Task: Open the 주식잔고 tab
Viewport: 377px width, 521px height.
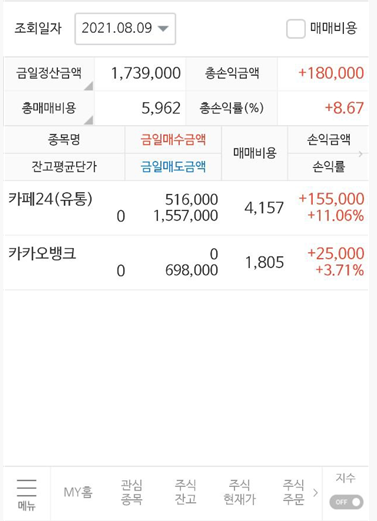Action: pyautogui.click(x=186, y=492)
